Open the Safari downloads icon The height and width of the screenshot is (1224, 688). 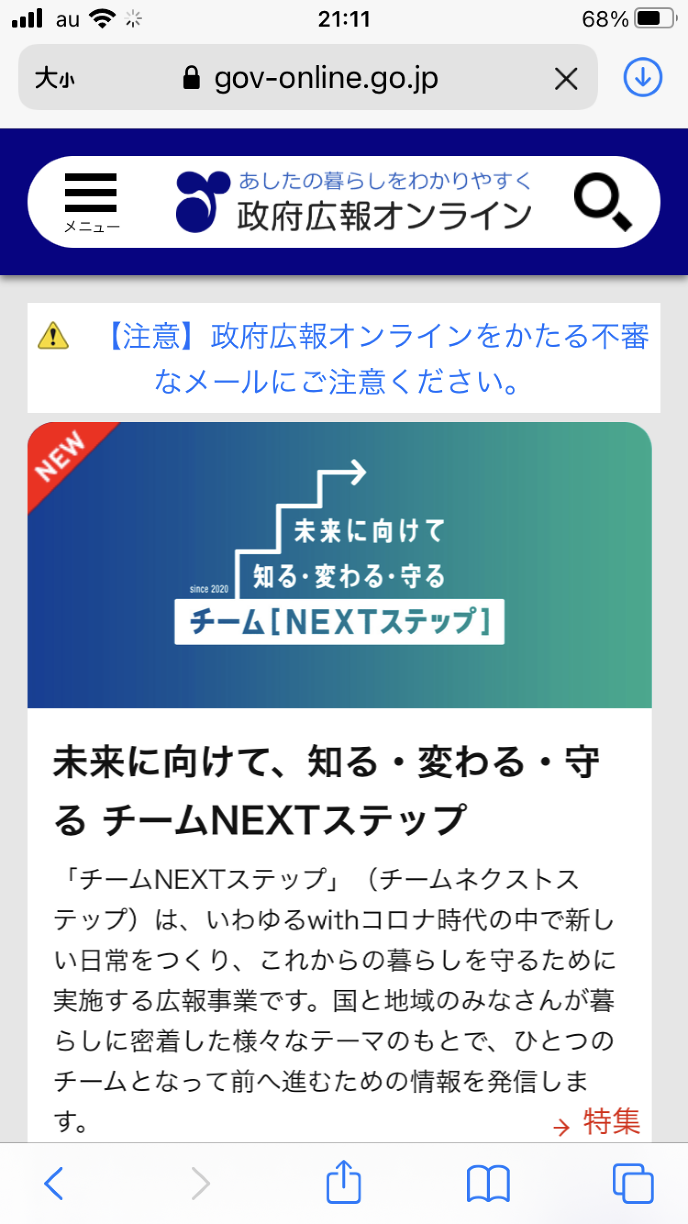point(643,77)
